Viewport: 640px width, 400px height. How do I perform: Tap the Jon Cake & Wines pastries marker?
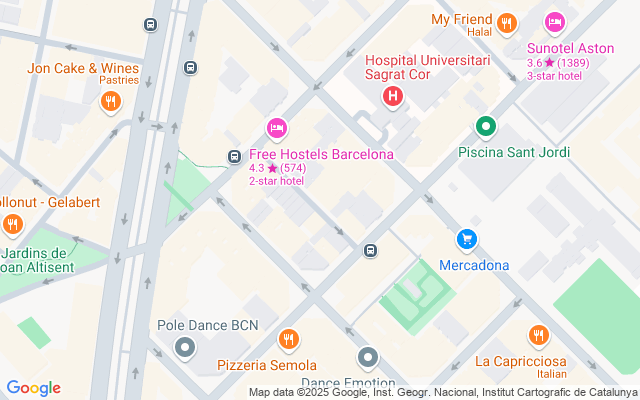111,100
